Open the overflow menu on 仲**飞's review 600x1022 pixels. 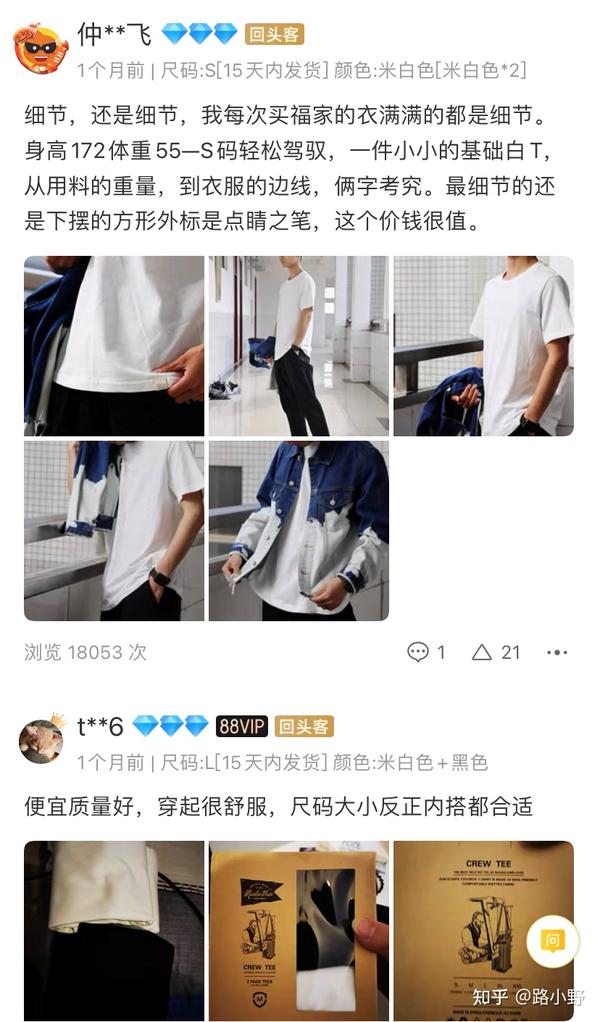point(557,652)
